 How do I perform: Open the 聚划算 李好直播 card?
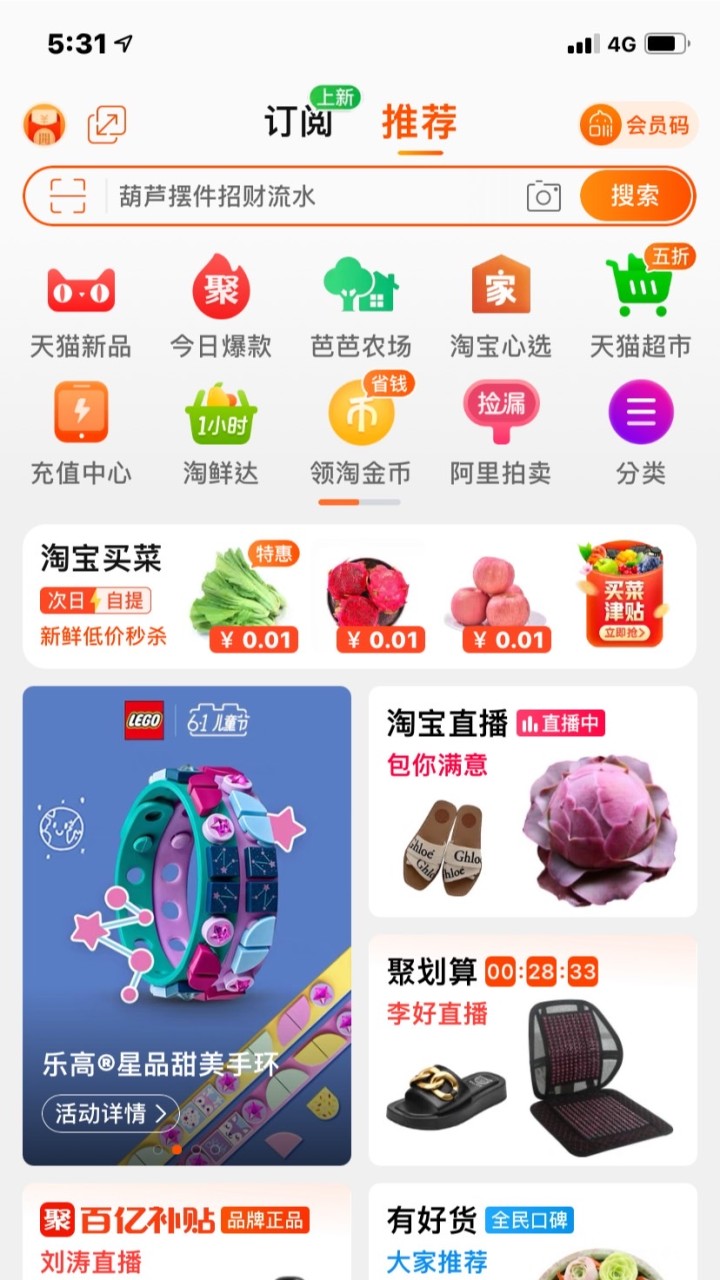coord(532,1049)
